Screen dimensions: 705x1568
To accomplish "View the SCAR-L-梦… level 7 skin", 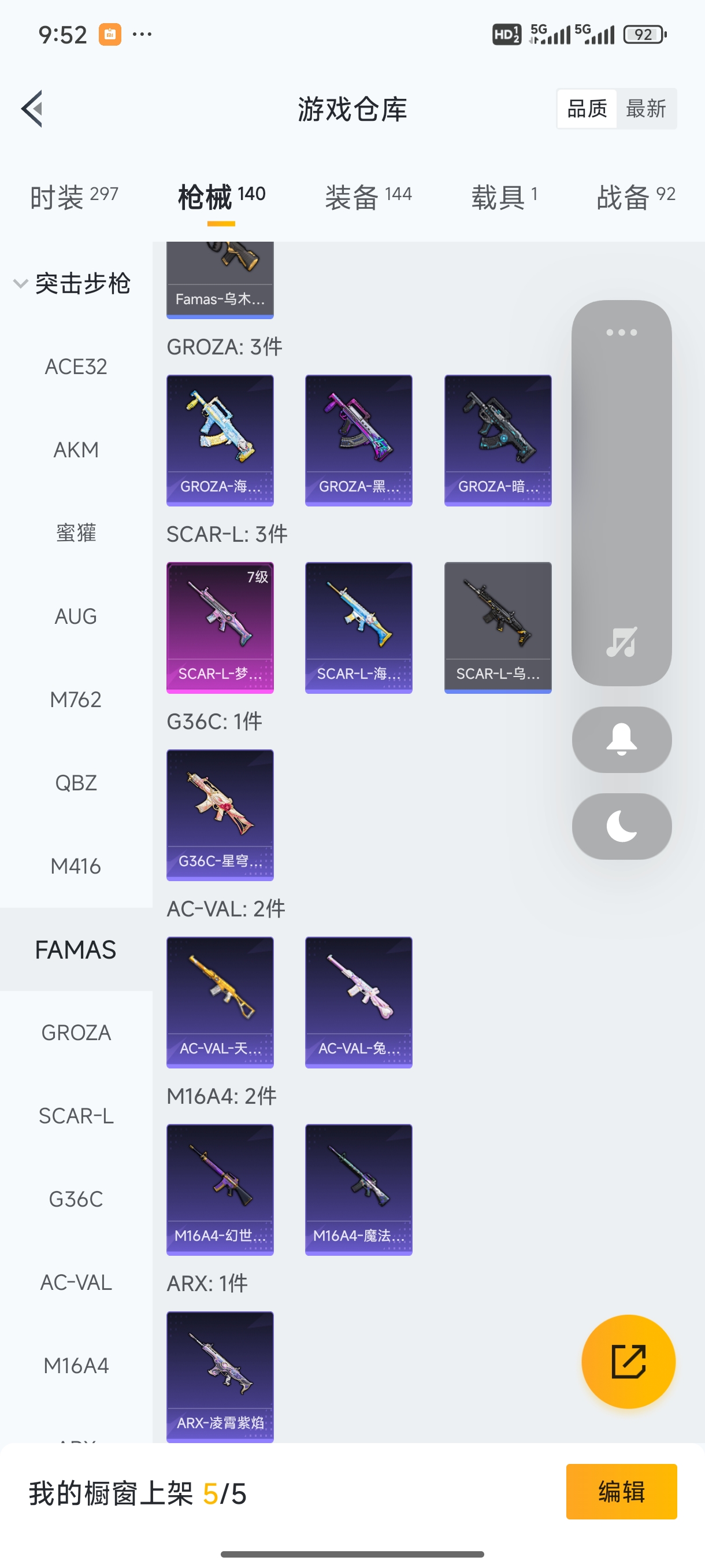I will tap(220, 627).
